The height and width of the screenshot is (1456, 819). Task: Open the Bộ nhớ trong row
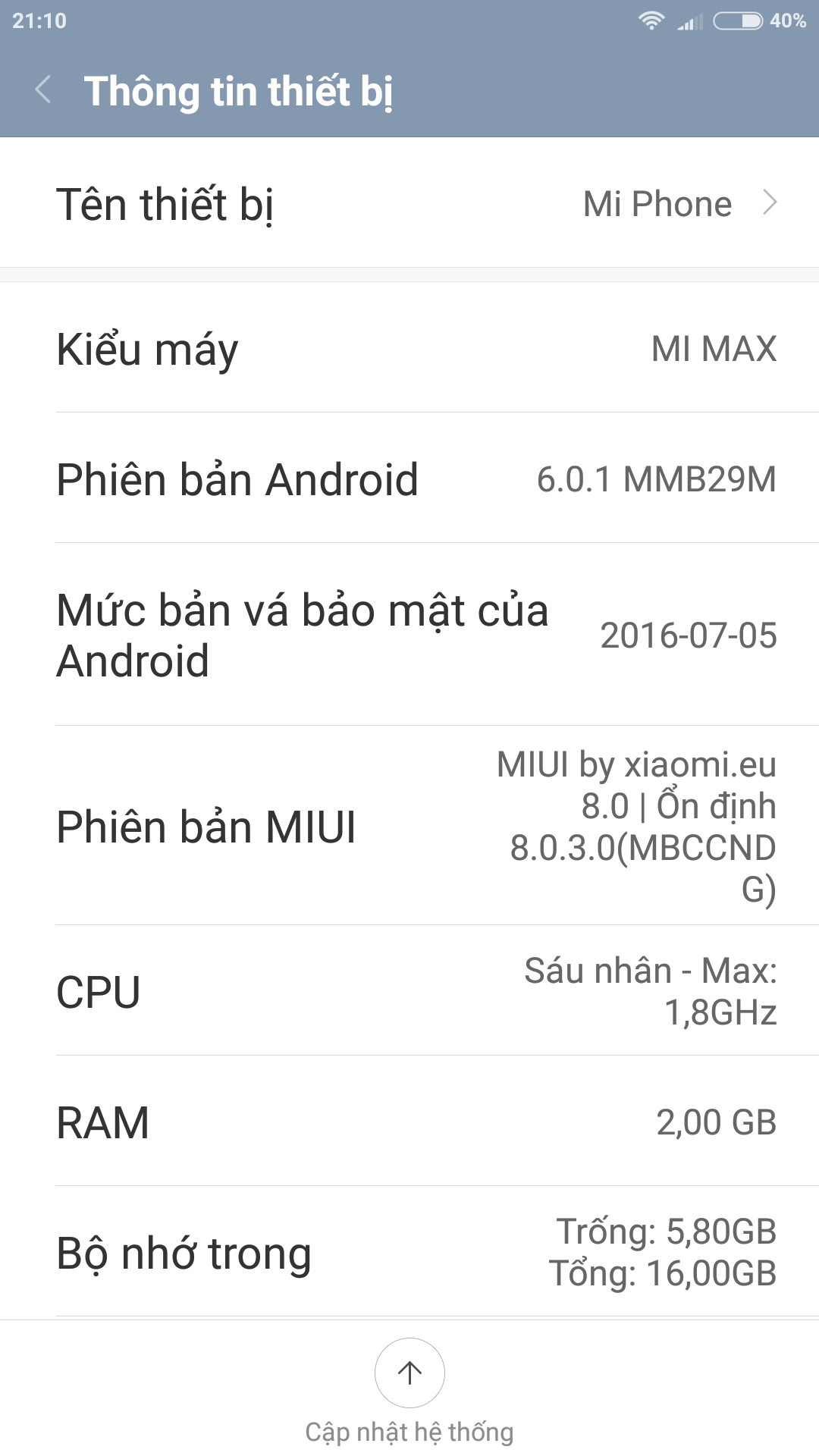(x=409, y=1251)
